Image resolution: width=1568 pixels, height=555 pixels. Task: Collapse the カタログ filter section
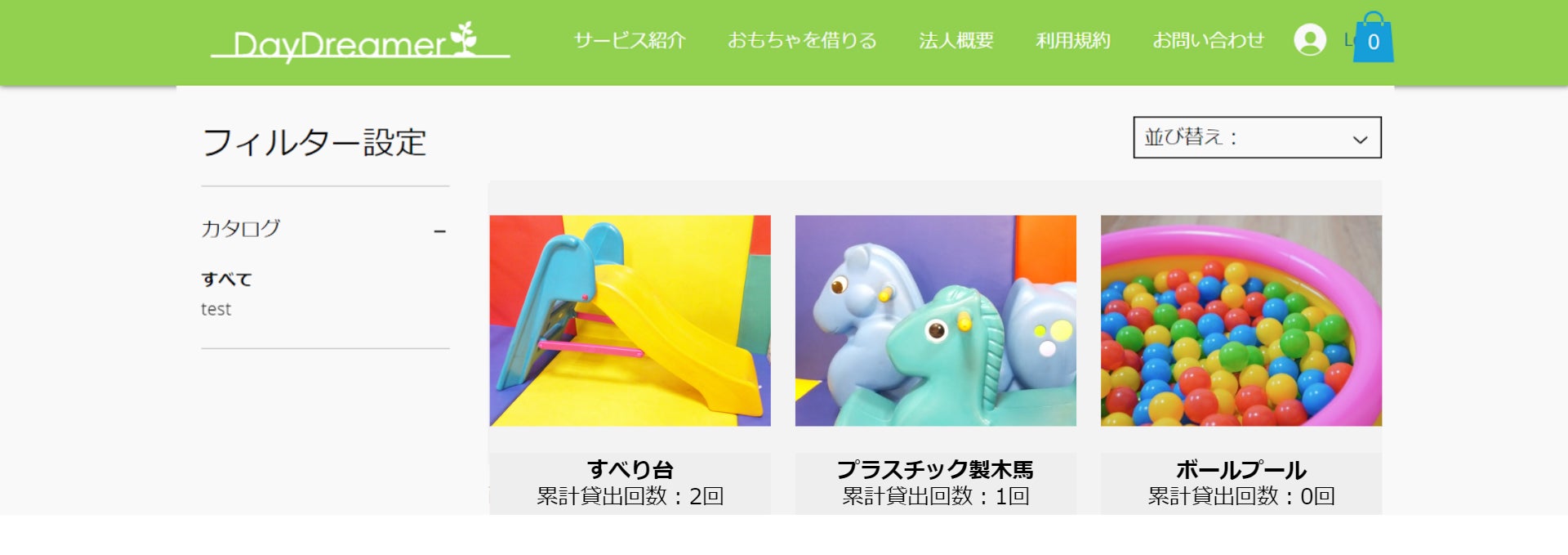coord(439,231)
